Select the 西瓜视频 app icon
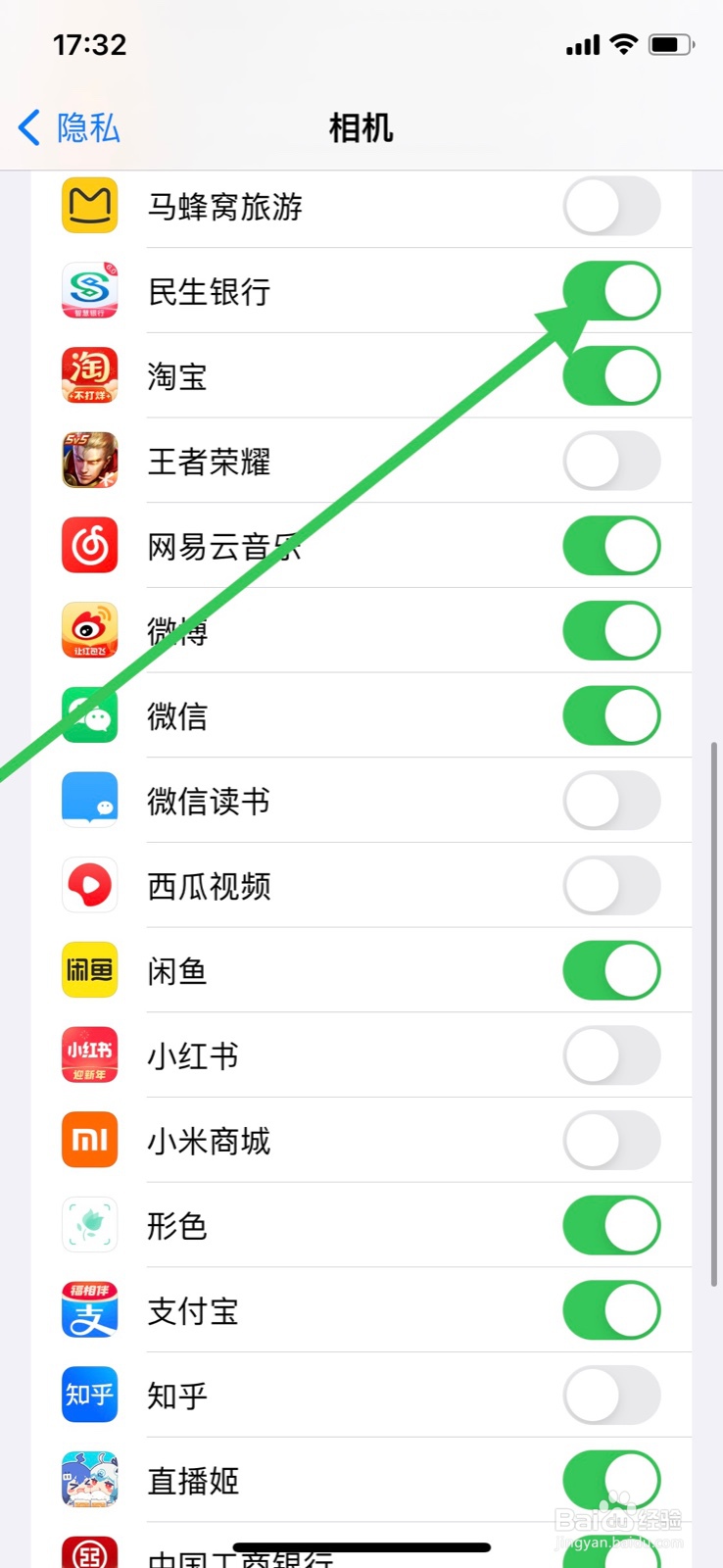The height and width of the screenshot is (1568, 723). tap(89, 885)
